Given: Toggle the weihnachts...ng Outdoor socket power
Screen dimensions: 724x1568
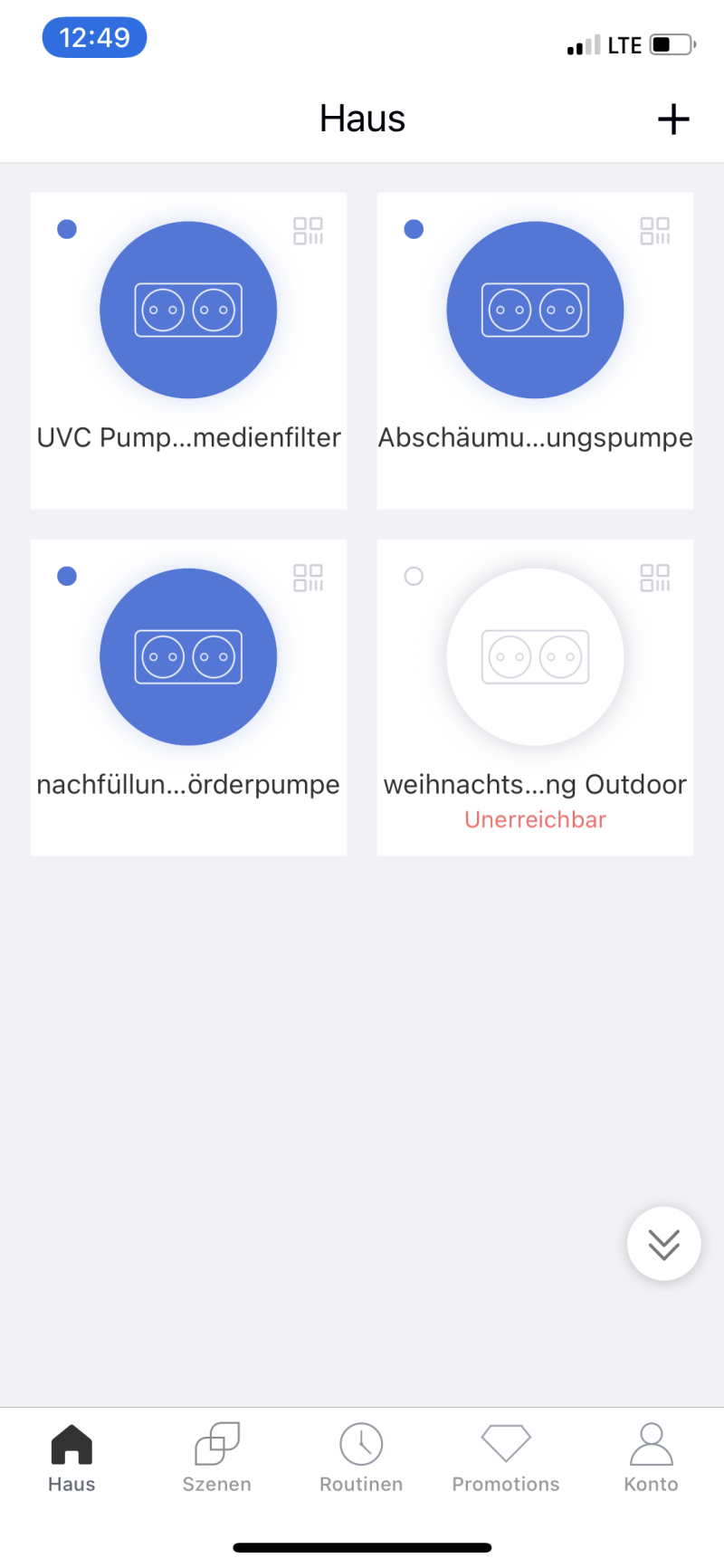Looking at the screenshot, I should pyautogui.click(x=535, y=656).
